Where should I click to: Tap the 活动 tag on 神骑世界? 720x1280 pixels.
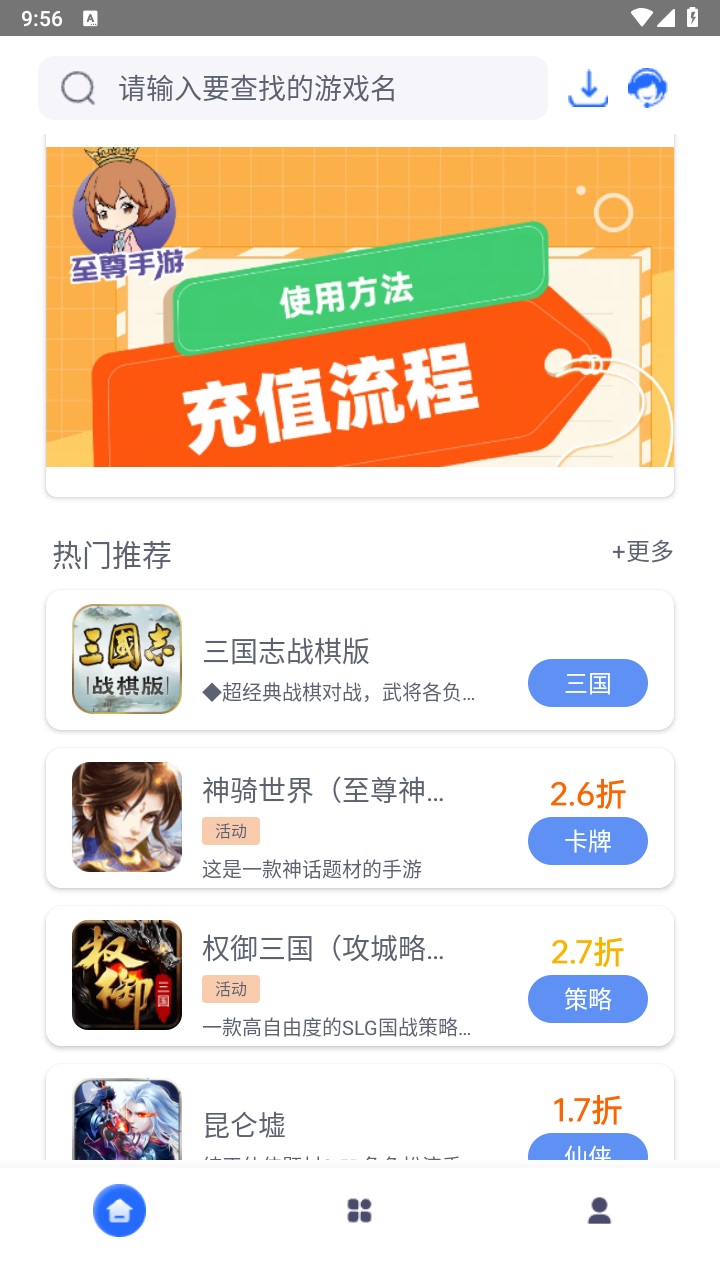tap(231, 831)
